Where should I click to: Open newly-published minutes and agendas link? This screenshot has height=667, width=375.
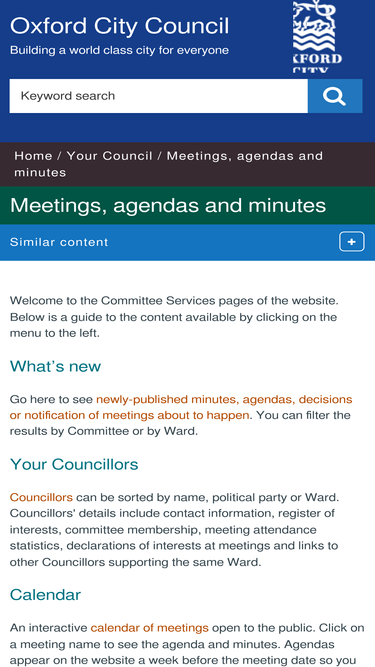(181, 407)
